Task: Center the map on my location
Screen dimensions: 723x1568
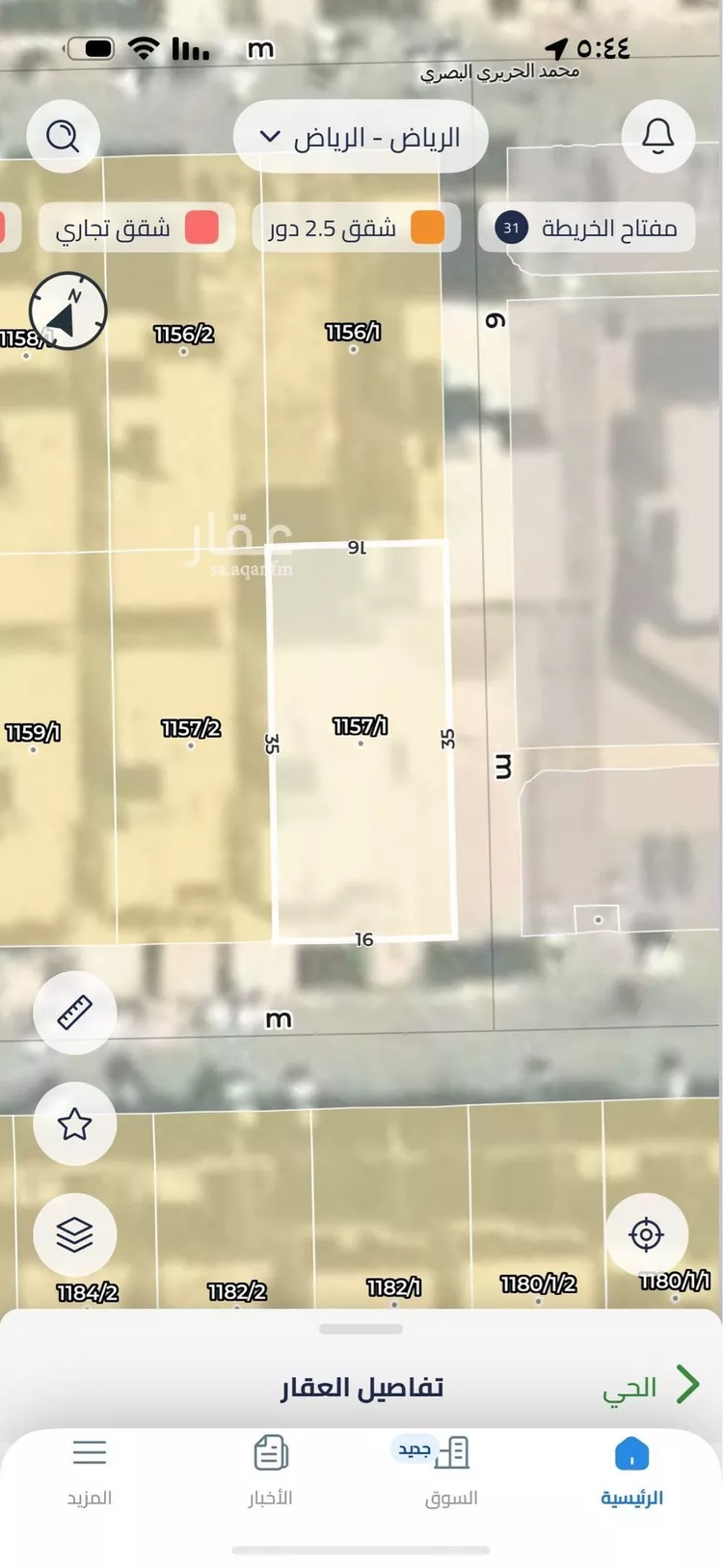Action: (646, 1234)
